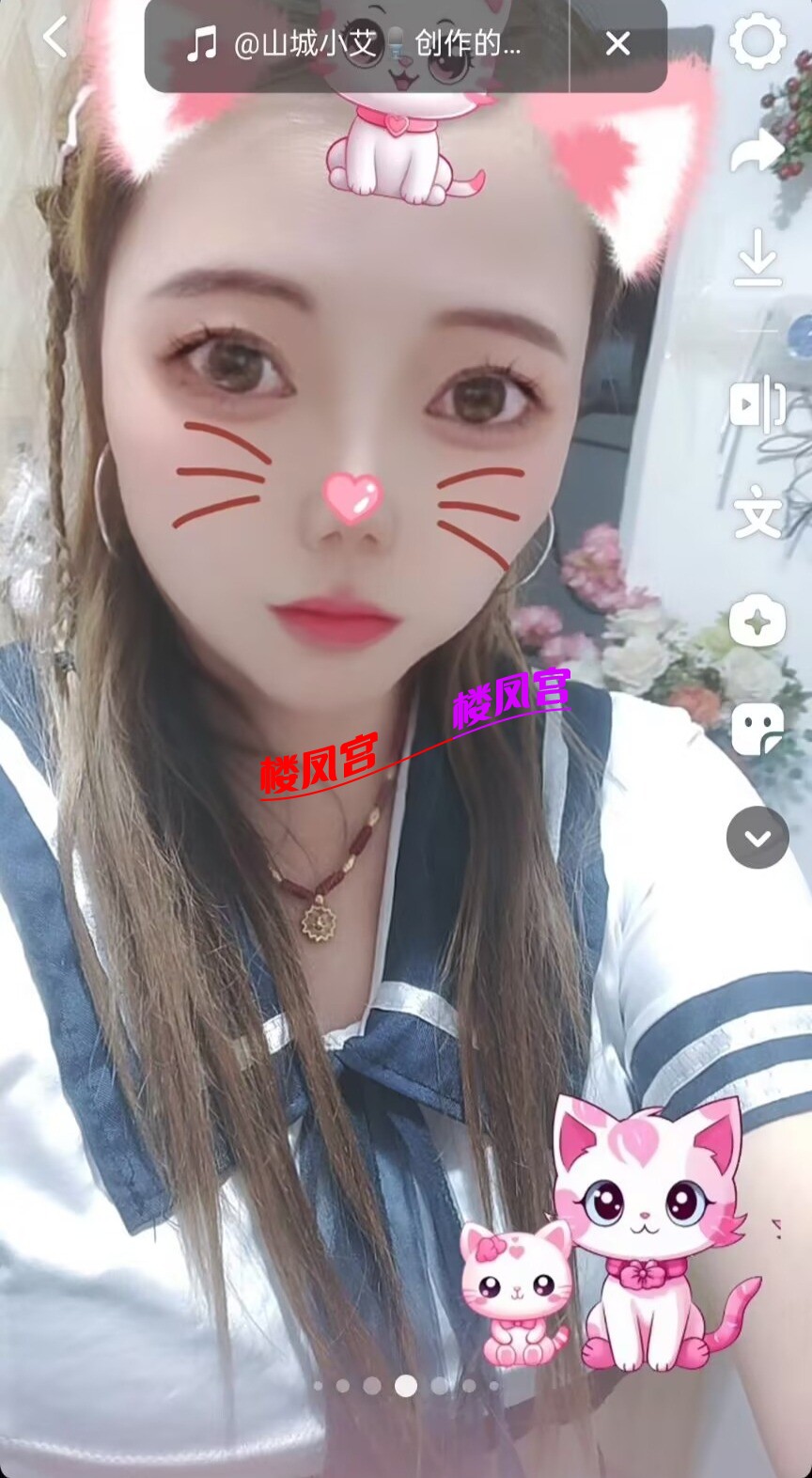Download the photo to device
The height and width of the screenshot is (1478, 812).
click(757, 258)
